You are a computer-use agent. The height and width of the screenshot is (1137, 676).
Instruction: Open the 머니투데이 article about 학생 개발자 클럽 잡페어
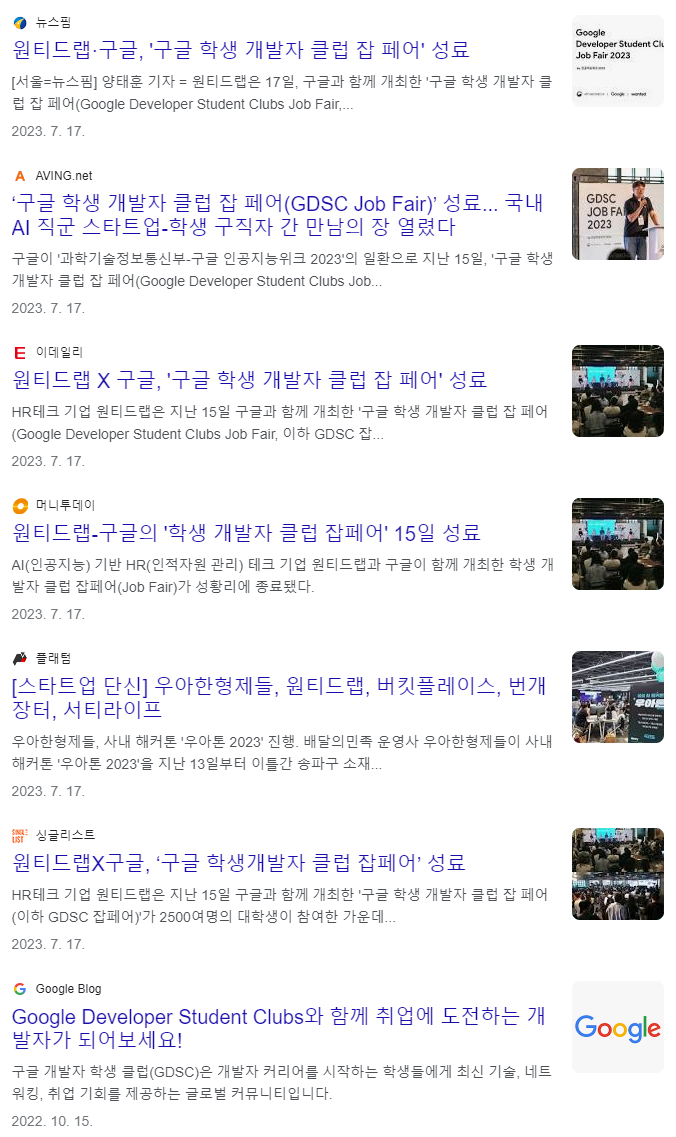(x=246, y=533)
